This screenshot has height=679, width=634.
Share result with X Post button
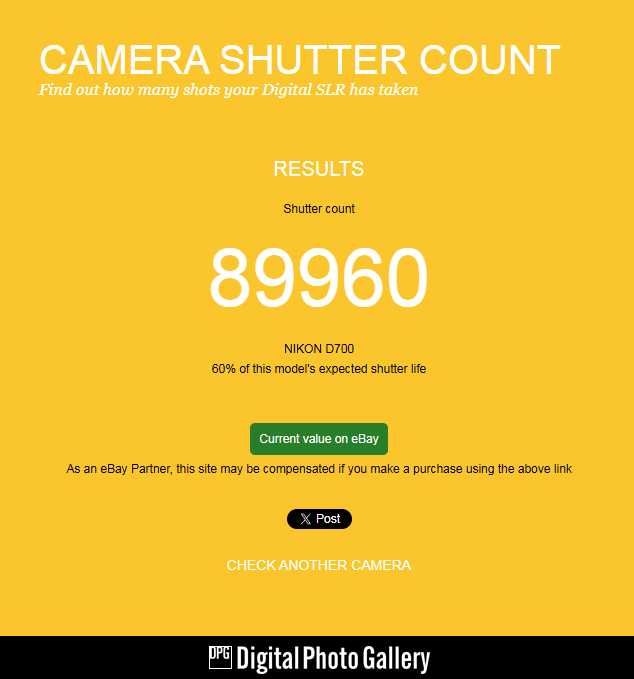[319, 519]
